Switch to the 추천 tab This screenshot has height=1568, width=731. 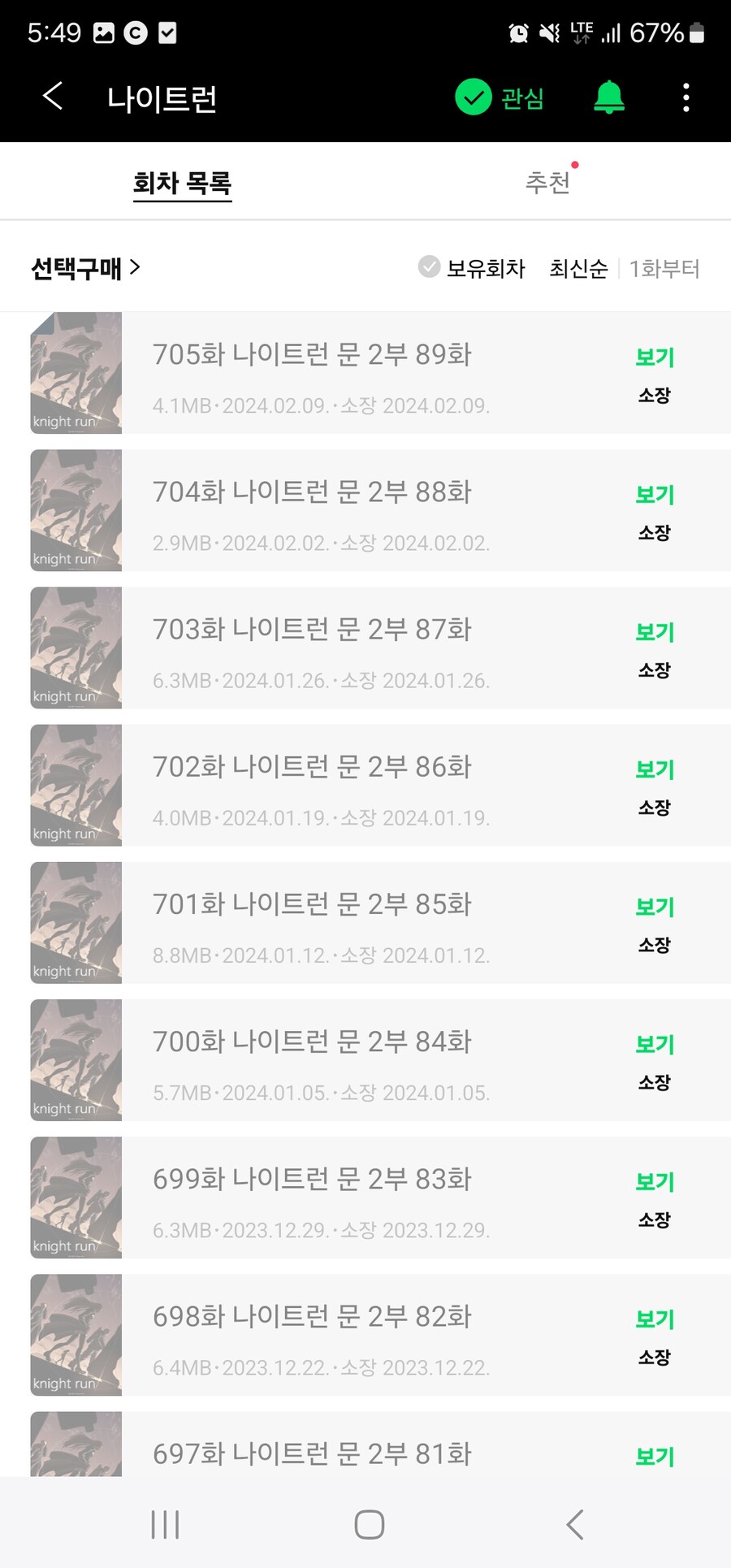pos(547,183)
